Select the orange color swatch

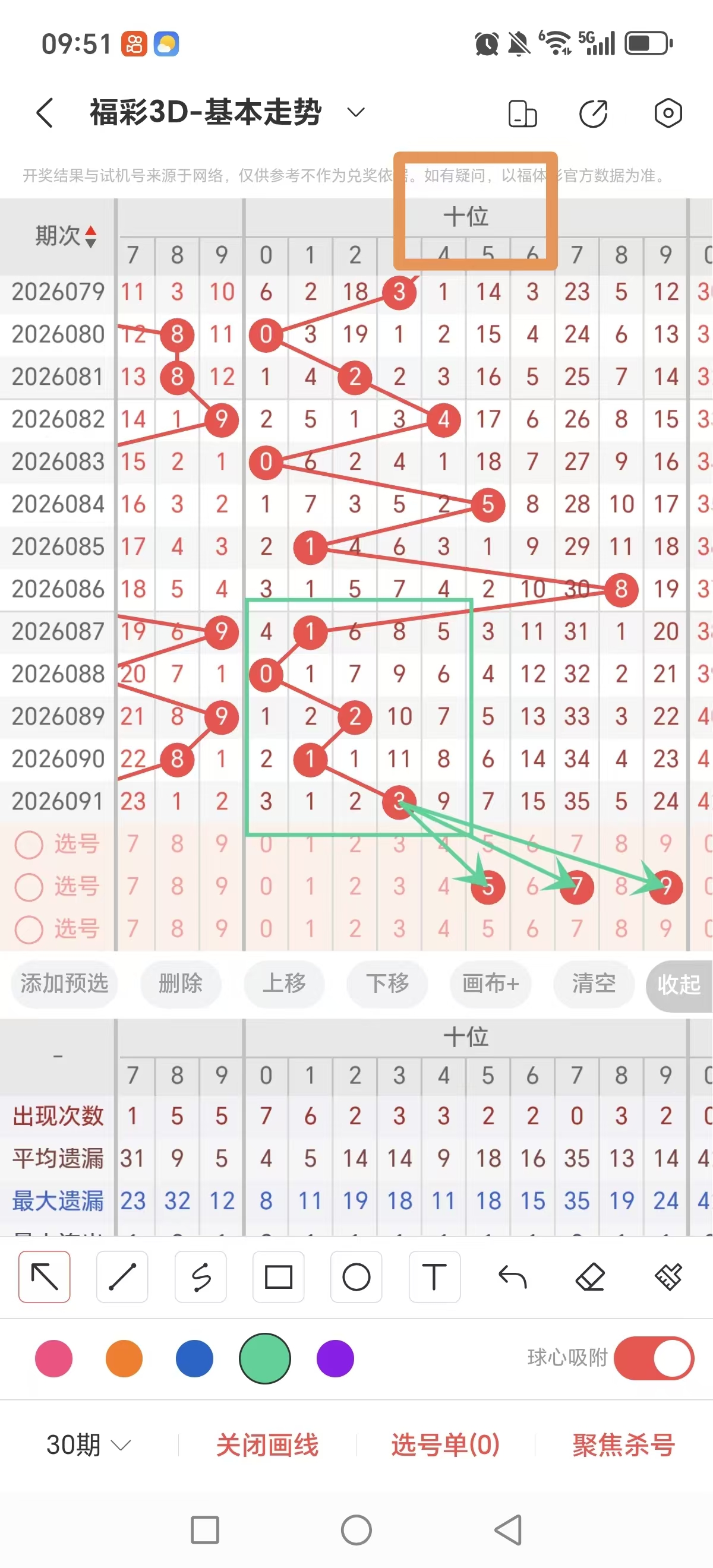(124, 1358)
